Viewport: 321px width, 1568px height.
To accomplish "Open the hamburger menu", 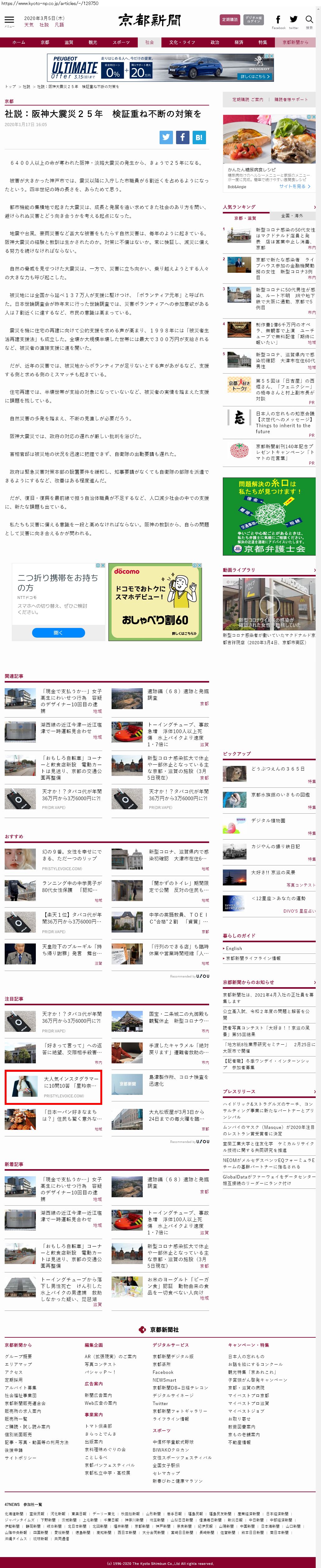I will (x=9, y=21).
